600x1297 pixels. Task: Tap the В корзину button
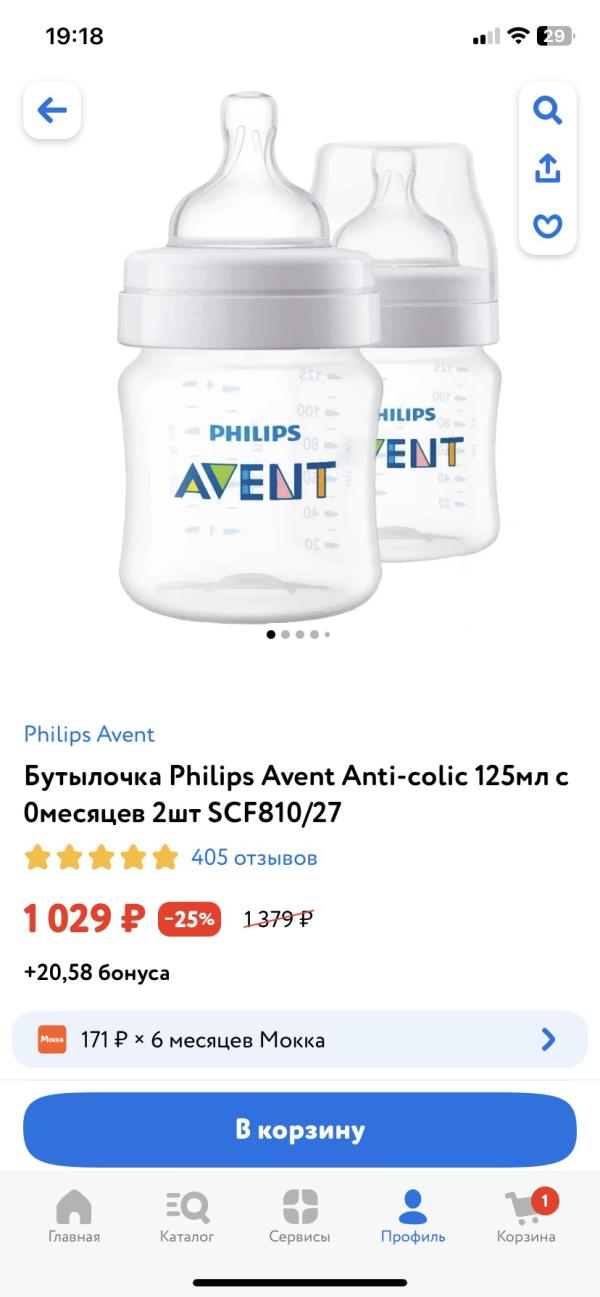coord(300,1131)
